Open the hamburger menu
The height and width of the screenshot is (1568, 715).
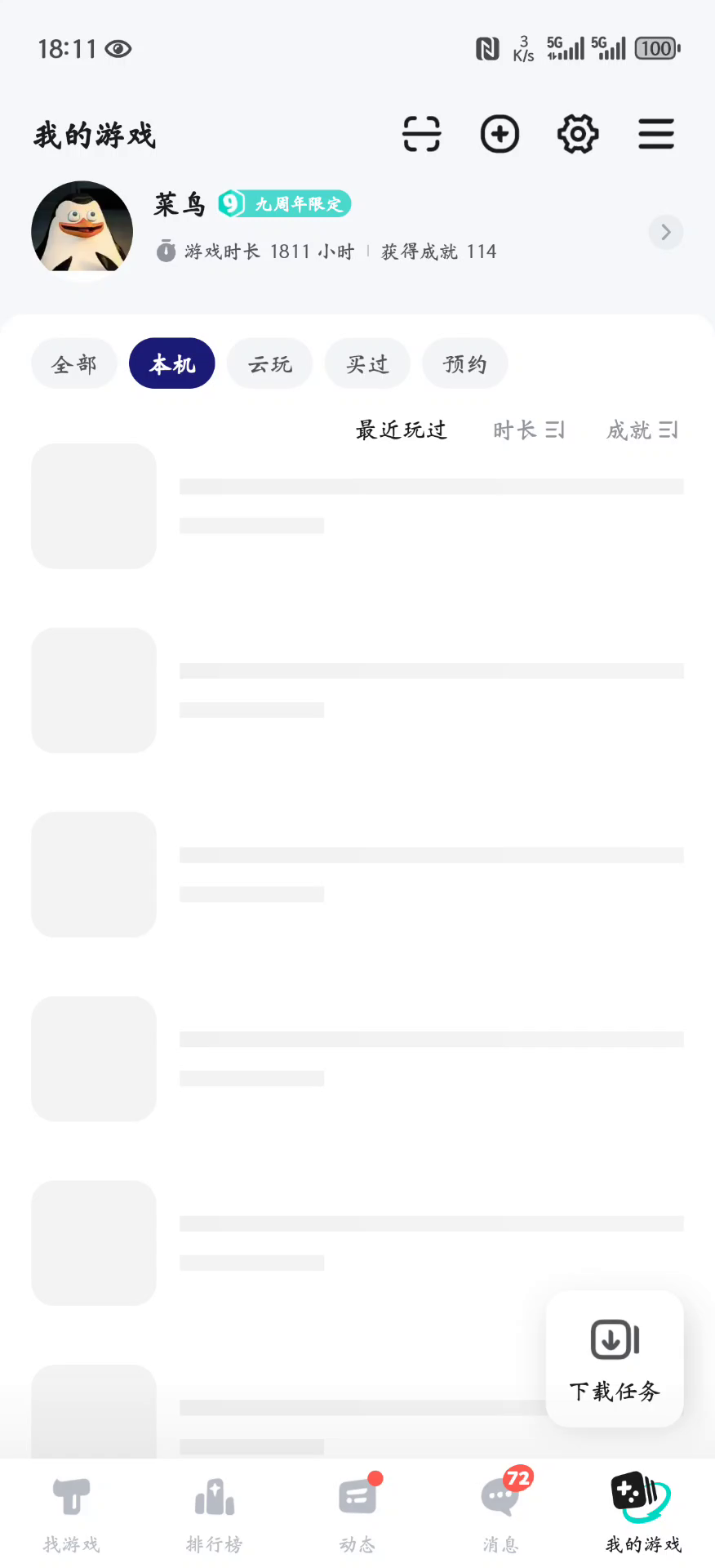point(656,134)
